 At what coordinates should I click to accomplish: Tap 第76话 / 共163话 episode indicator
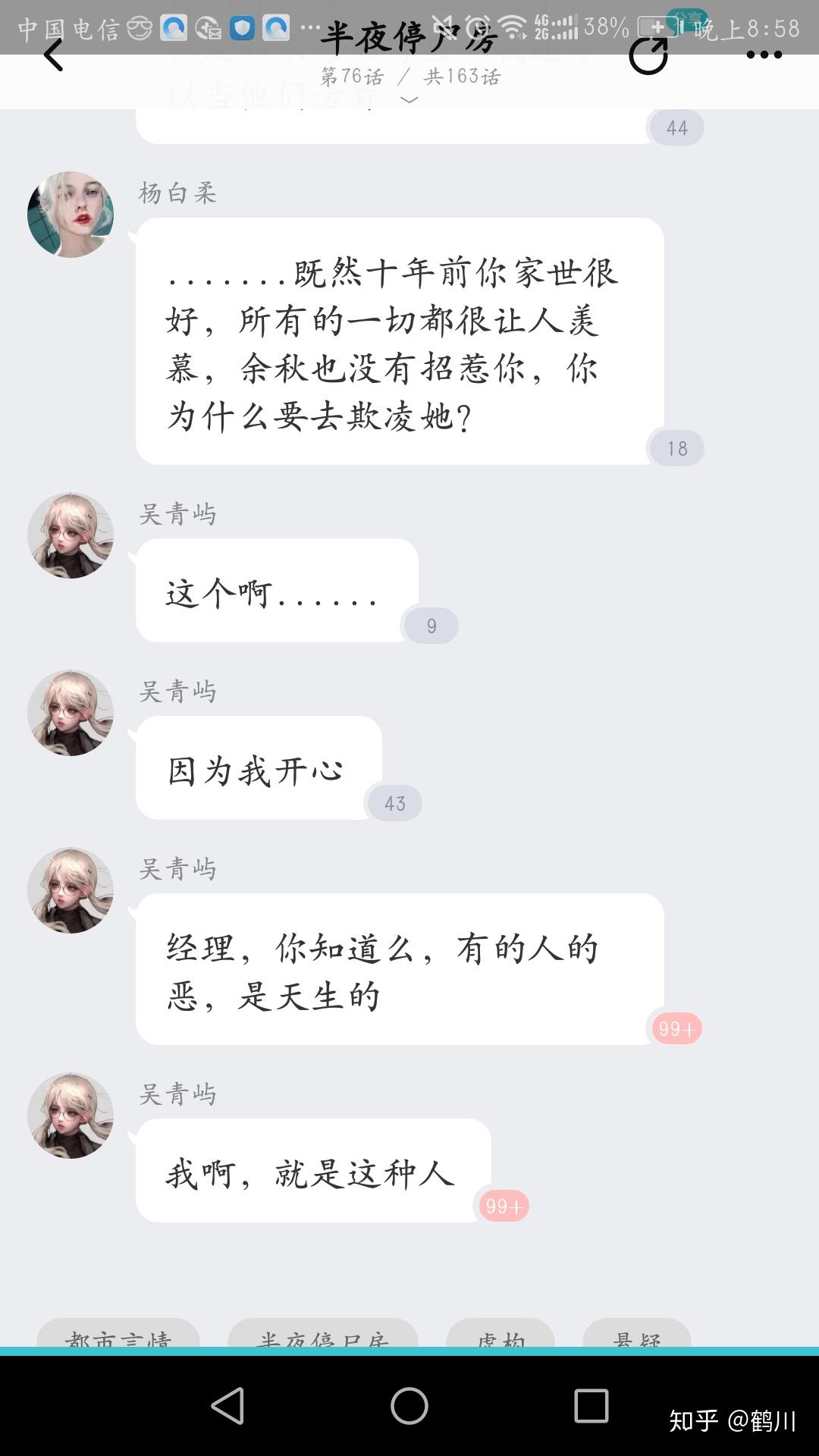coord(409,75)
